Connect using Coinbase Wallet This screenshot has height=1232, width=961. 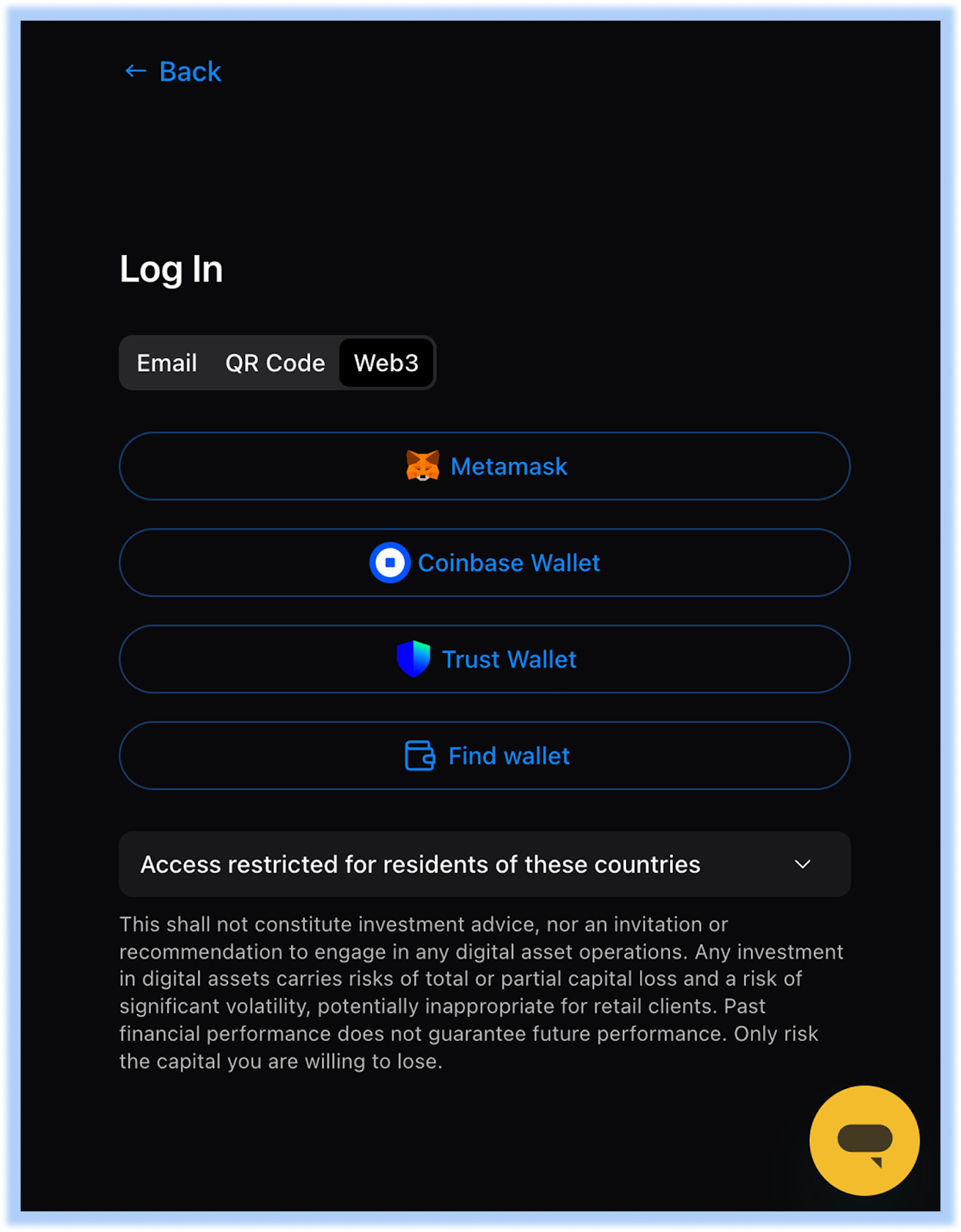point(484,563)
